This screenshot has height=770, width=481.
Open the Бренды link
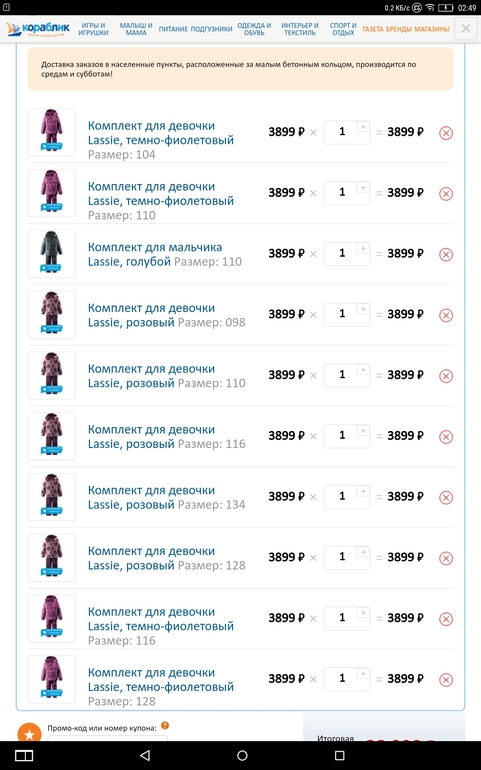(x=398, y=29)
